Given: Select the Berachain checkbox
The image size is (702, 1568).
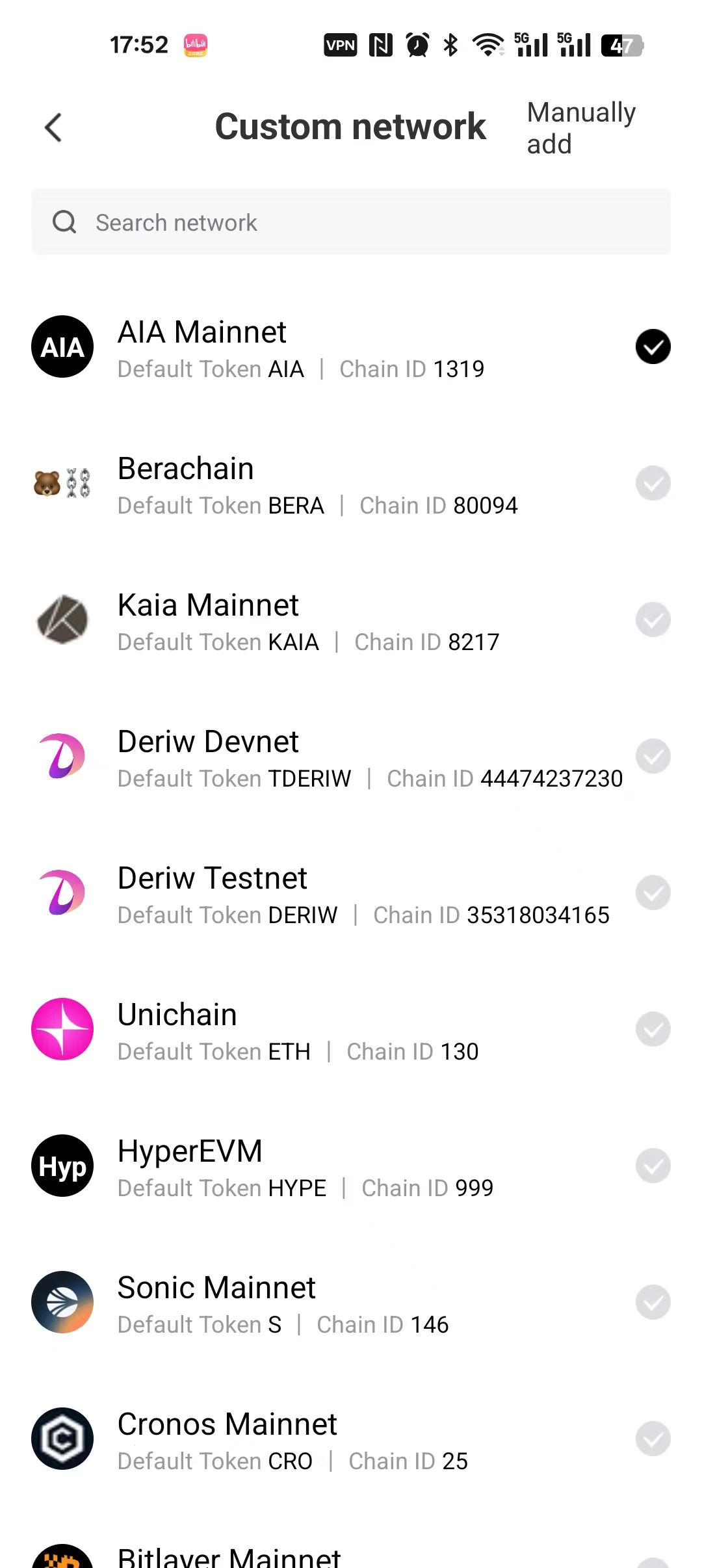Looking at the screenshot, I should point(653,484).
